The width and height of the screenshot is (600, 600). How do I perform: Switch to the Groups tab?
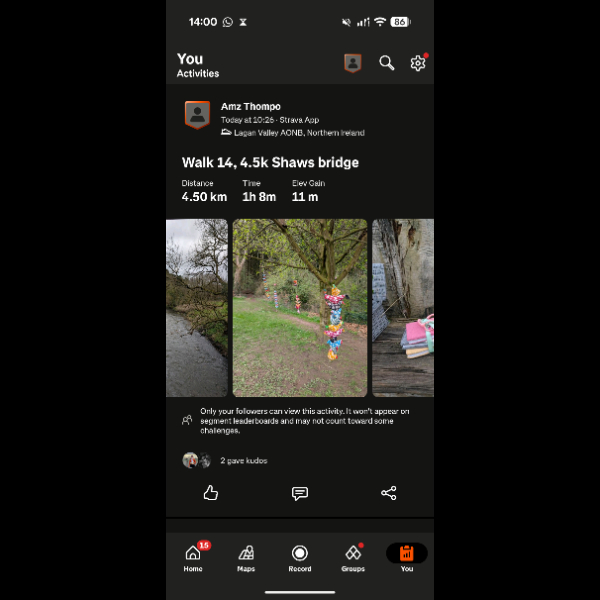pos(353,558)
